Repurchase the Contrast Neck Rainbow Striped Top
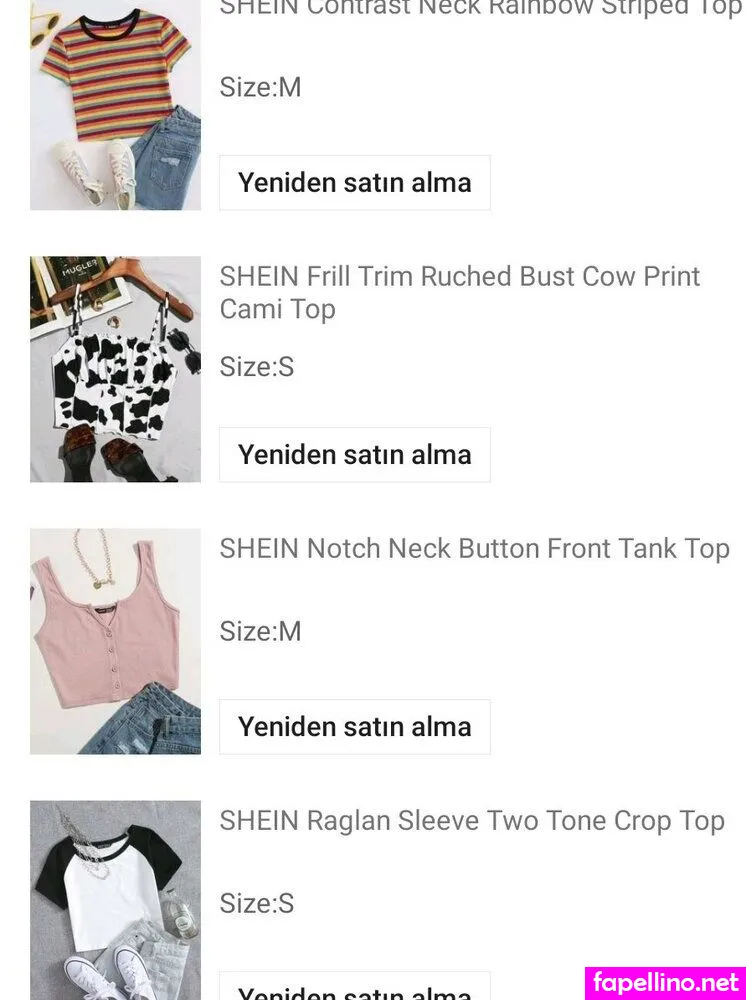The width and height of the screenshot is (746, 1000). [354, 183]
